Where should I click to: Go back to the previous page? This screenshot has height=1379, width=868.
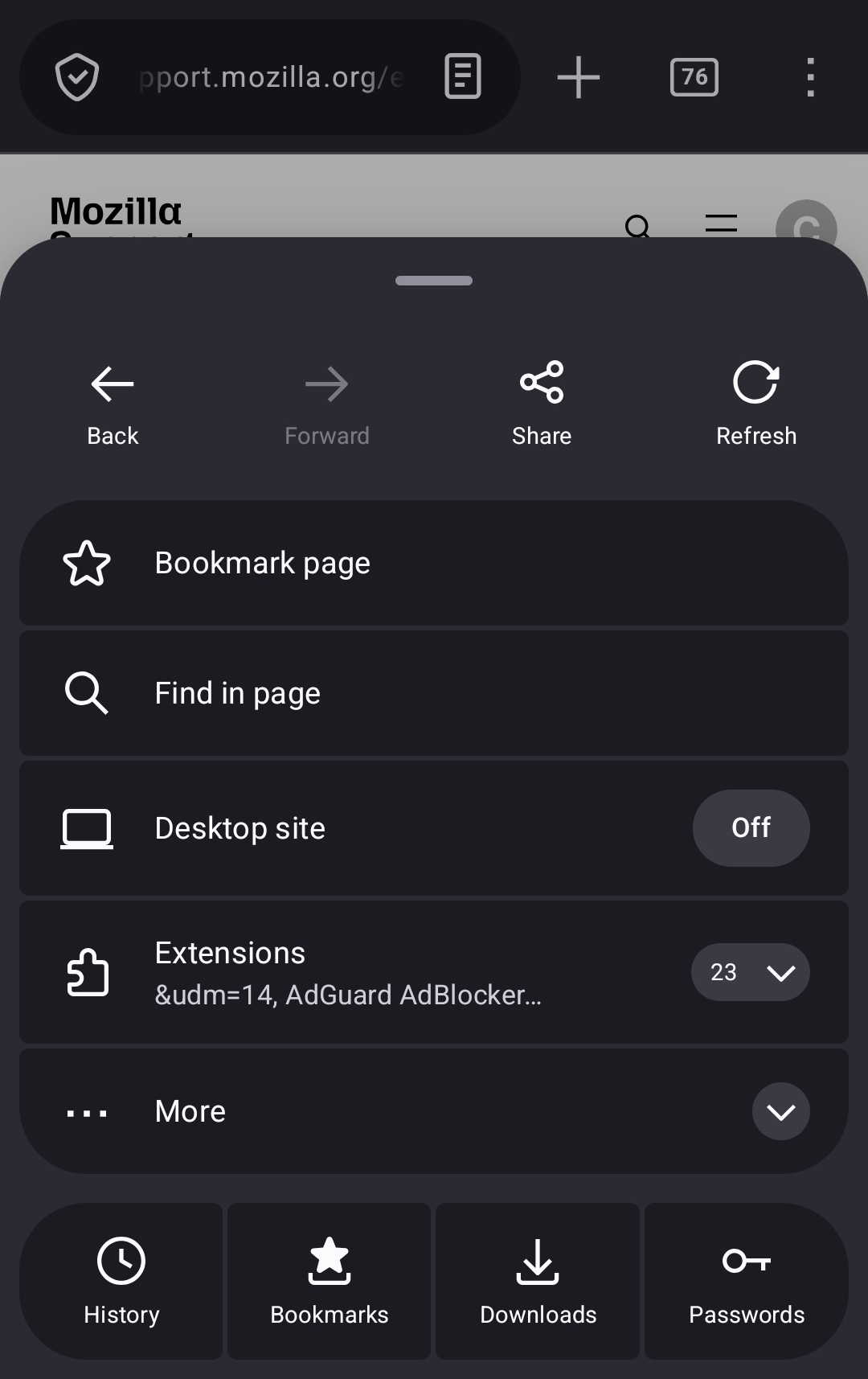coord(113,403)
